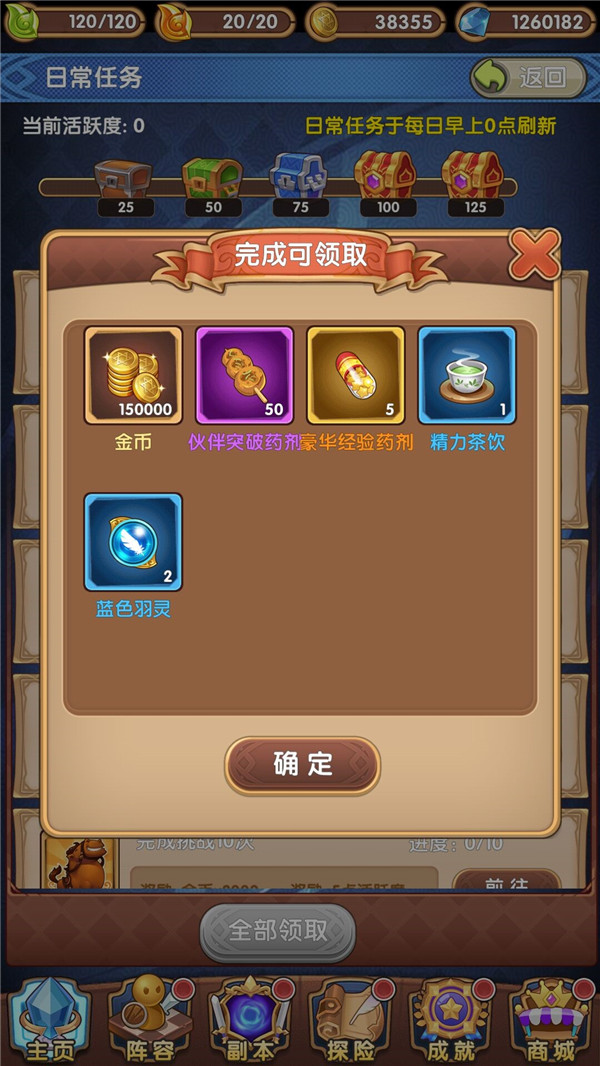Go to the 副本 tab
This screenshot has width=600, height=1066.
(250, 1018)
